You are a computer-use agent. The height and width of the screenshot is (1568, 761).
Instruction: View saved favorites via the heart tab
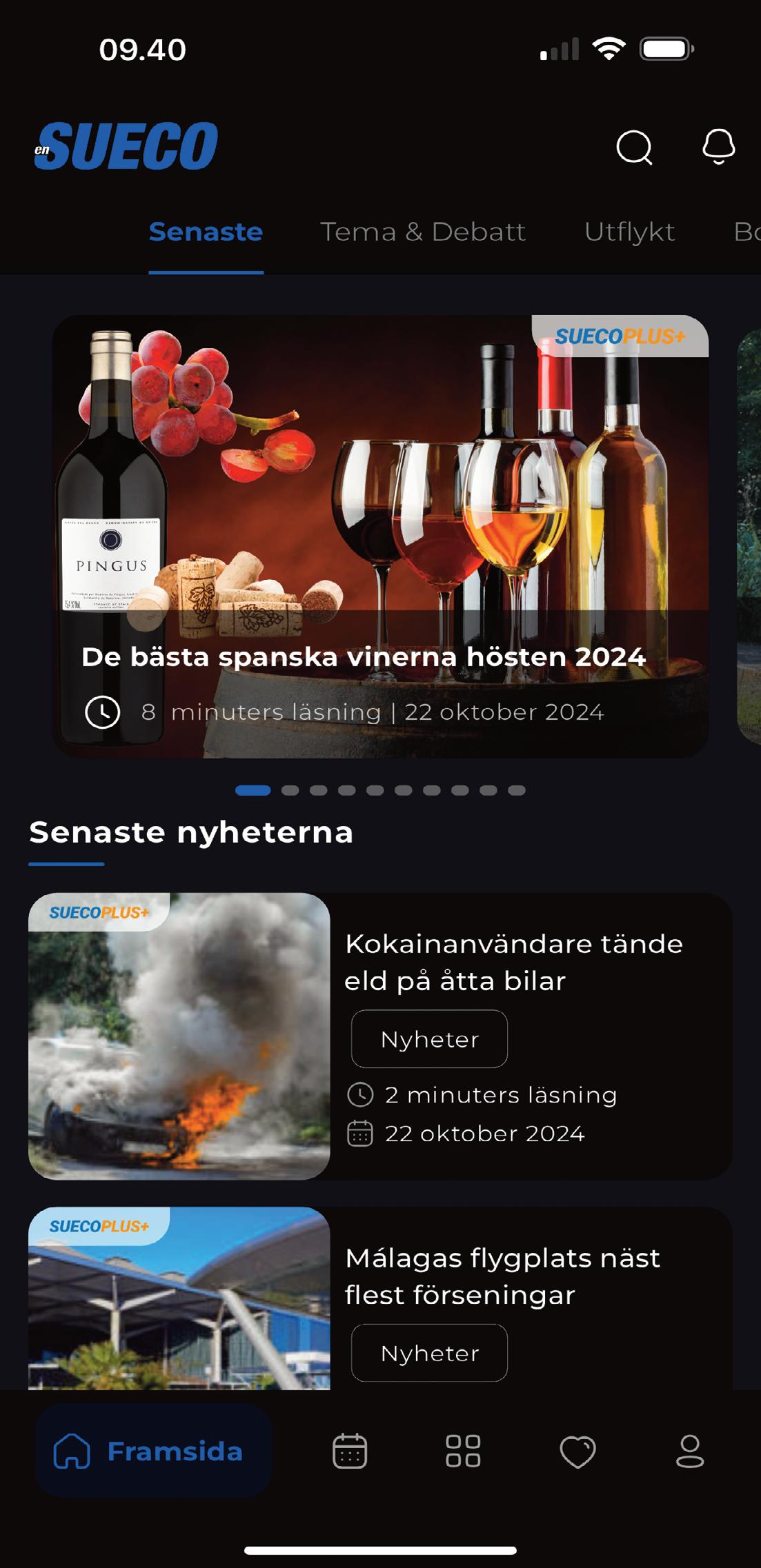pyautogui.click(x=577, y=1451)
